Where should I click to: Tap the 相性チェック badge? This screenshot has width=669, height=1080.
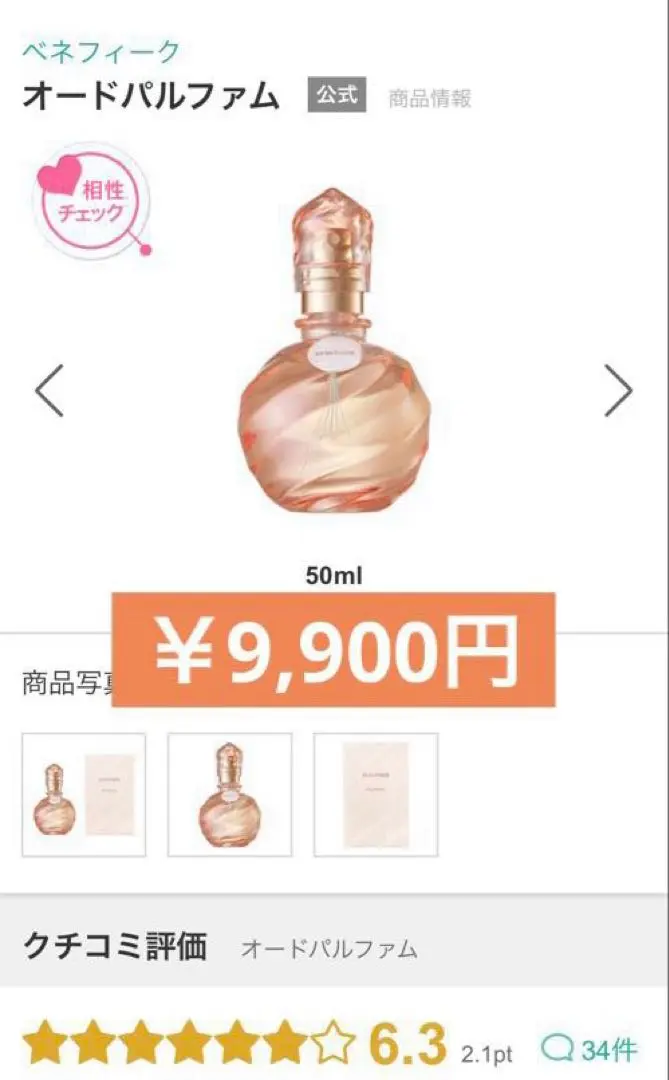93,201
